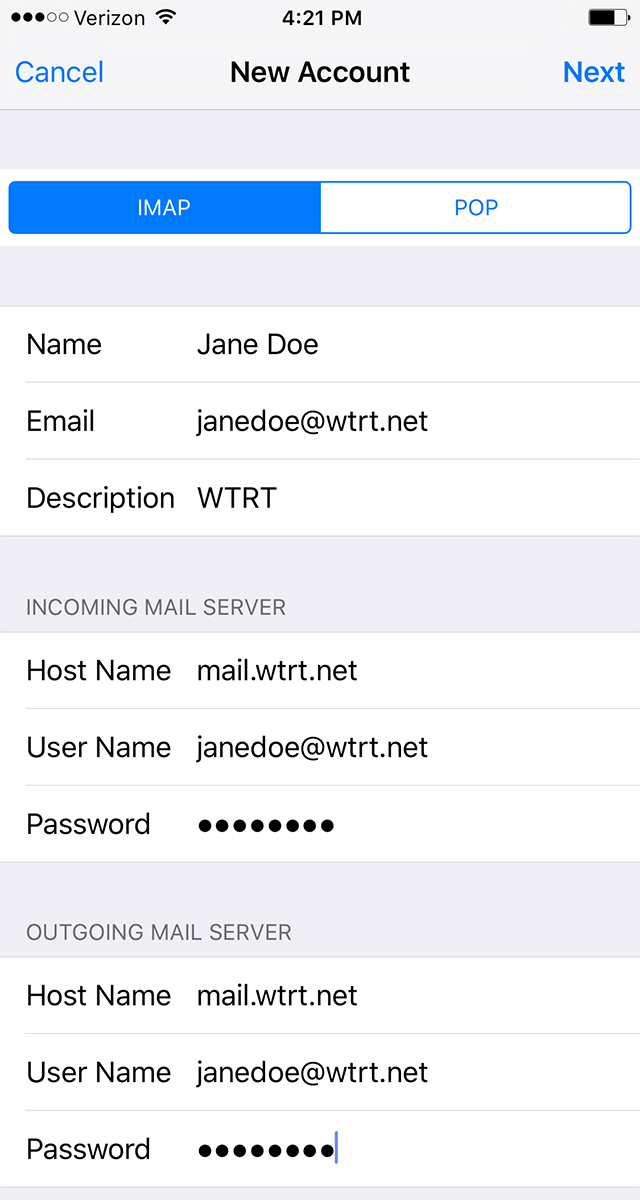Select the IMAP segment
Image resolution: width=640 pixels, height=1200 pixels.
tap(164, 208)
